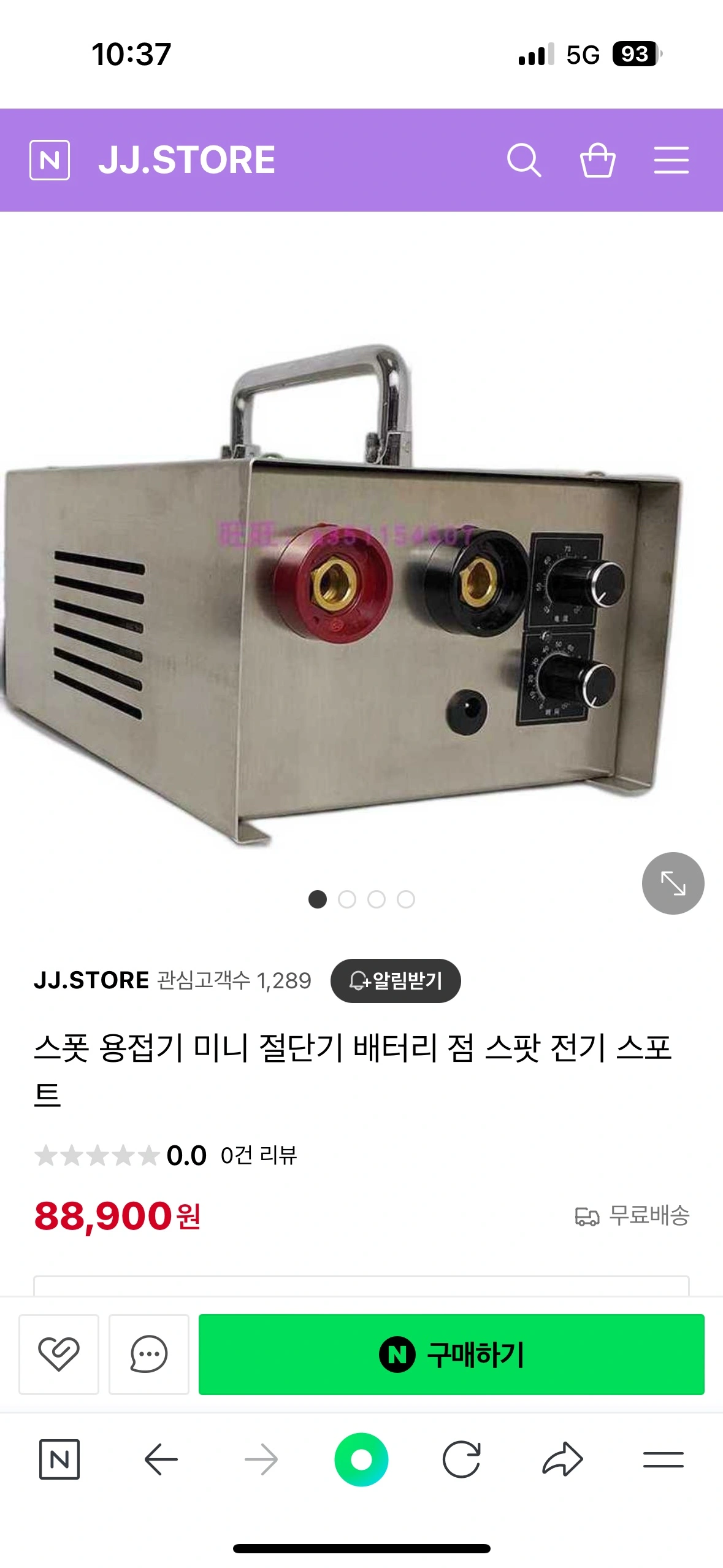Screen dimensions: 723x1568
Task: Add product to wishlist with heart icon
Action: (x=59, y=1354)
